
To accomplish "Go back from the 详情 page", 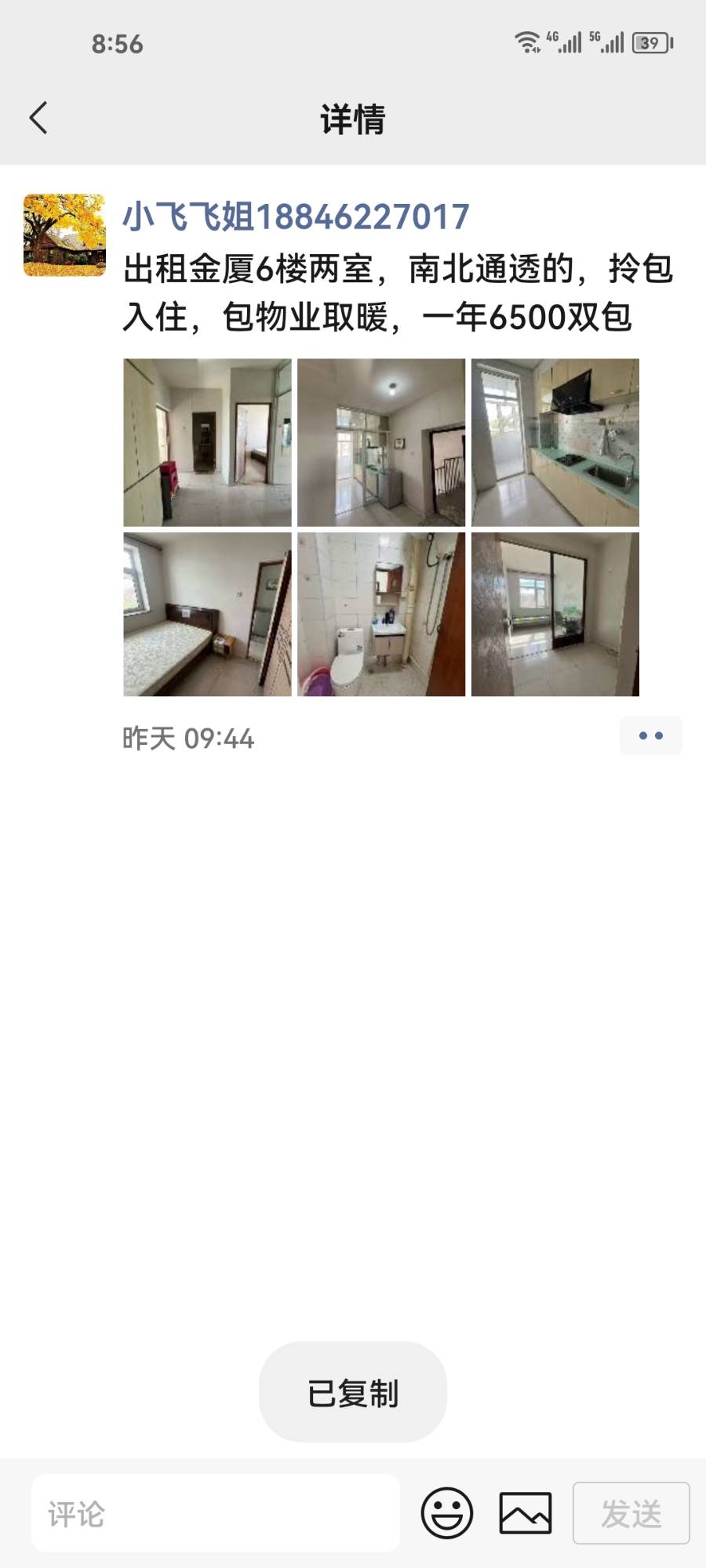I will pos(38,118).
